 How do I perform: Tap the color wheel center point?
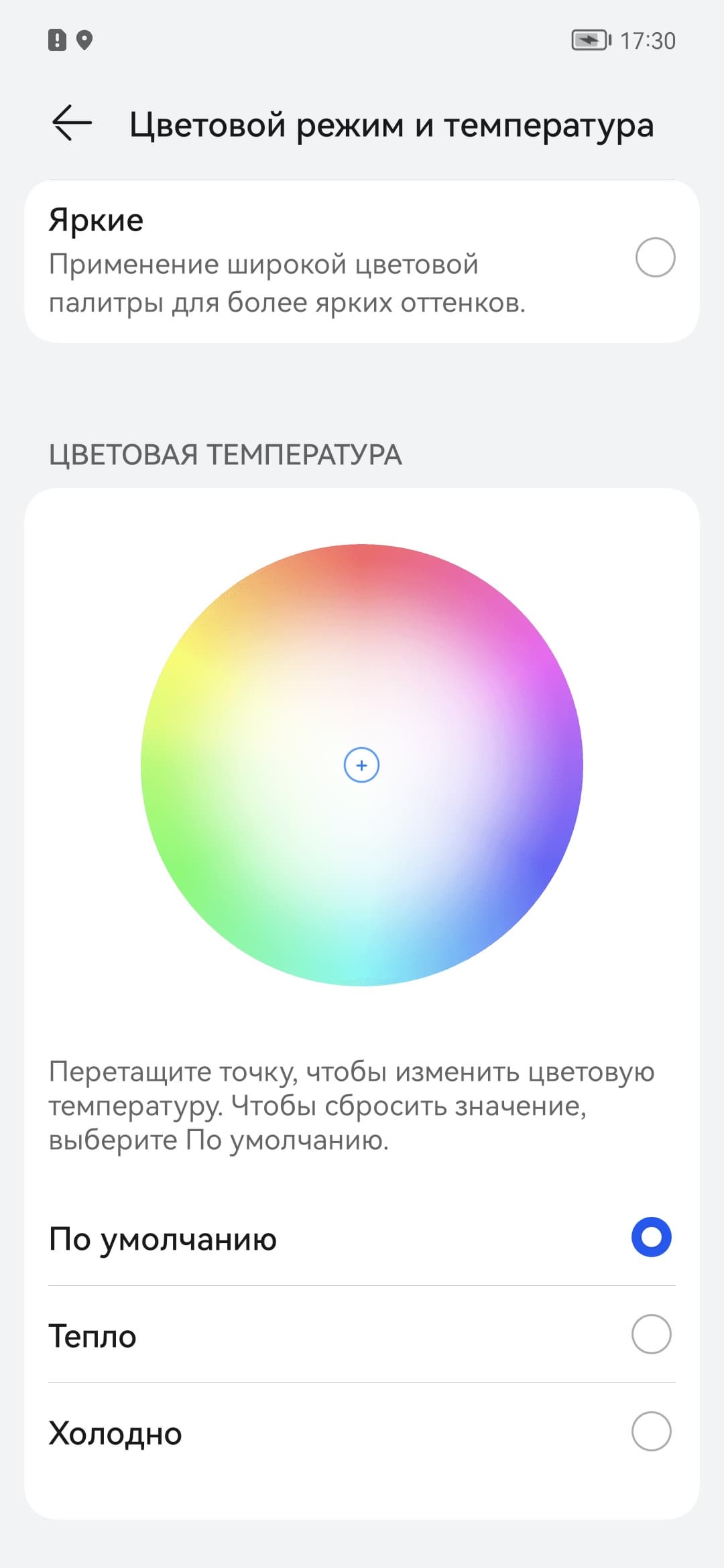click(361, 765)
